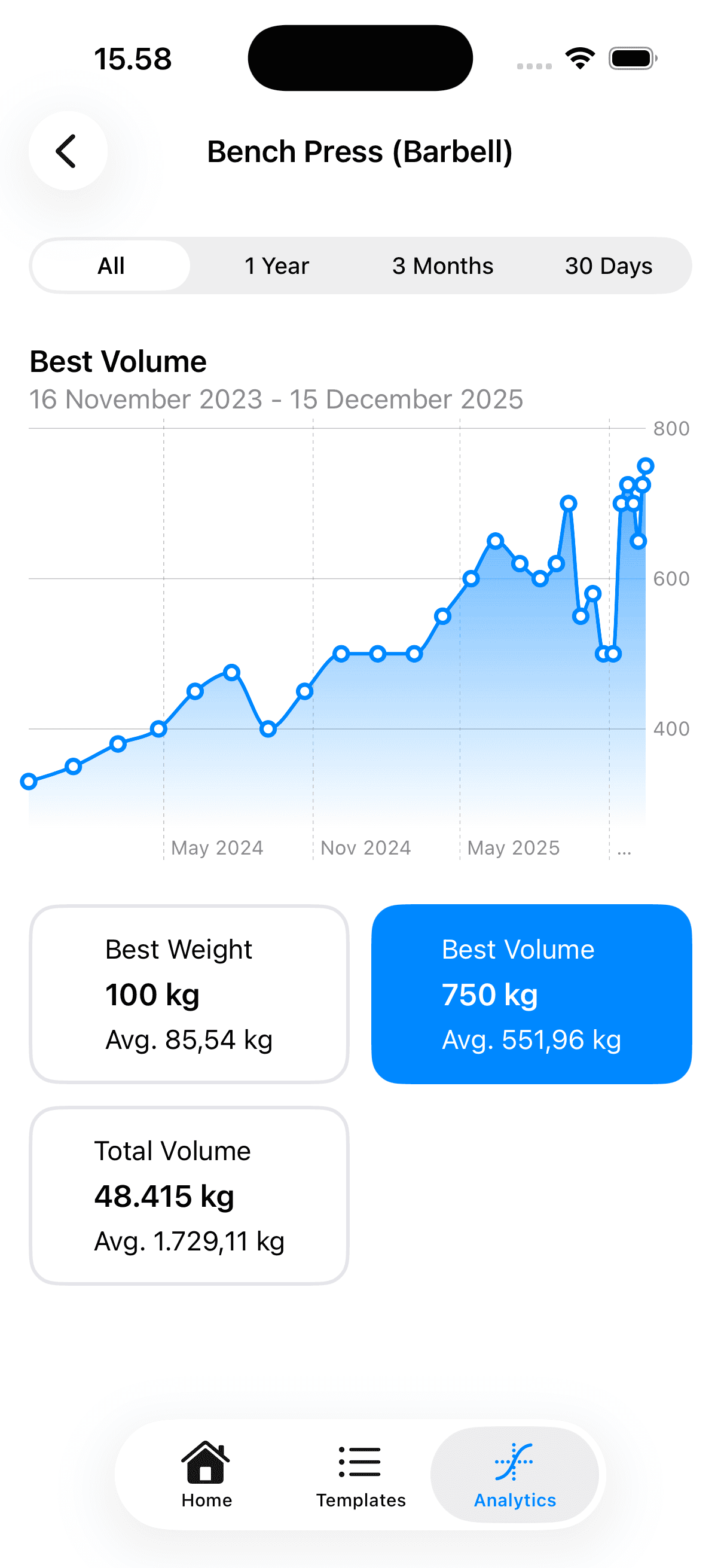Open the Analytics tab

tap(515, 1474)
